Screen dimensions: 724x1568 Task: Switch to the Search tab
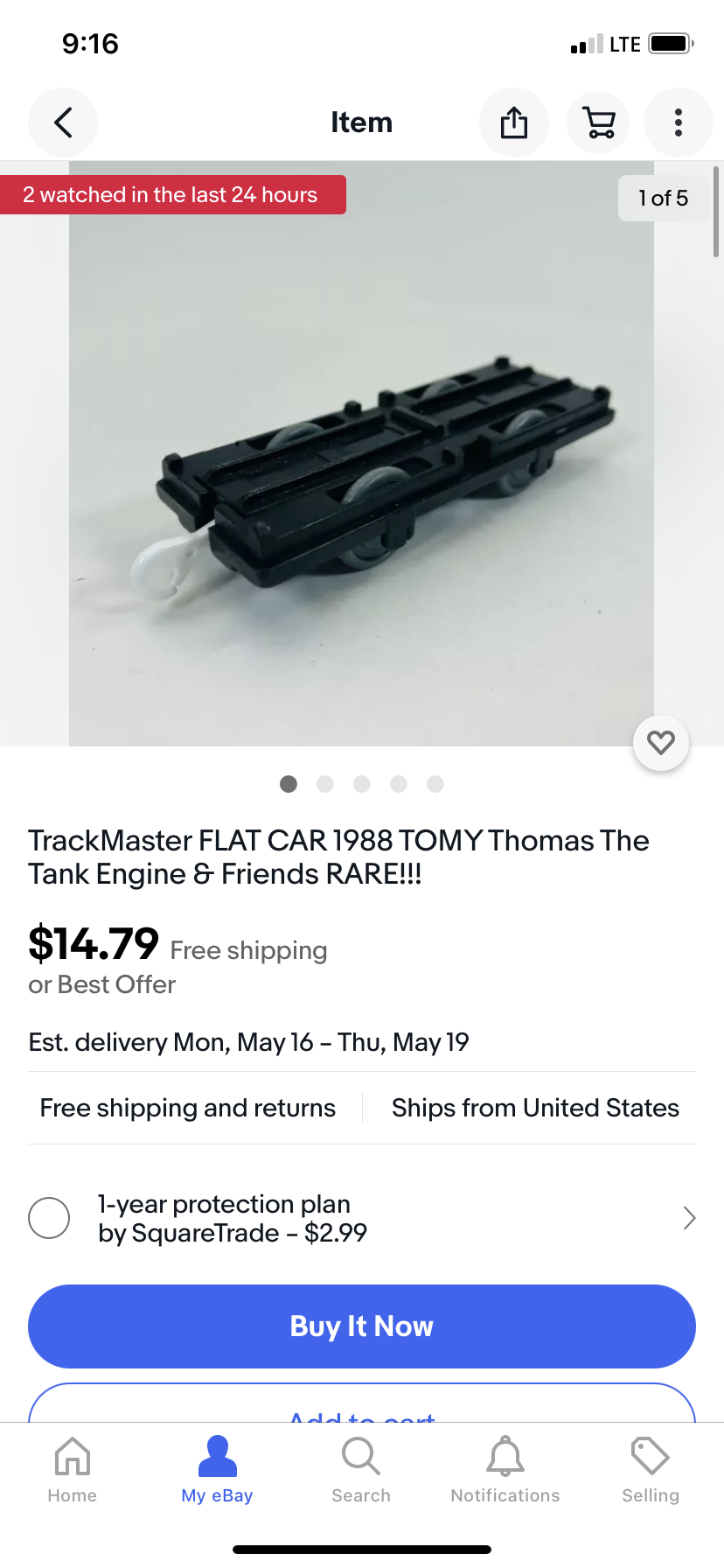pos(361,1470)
